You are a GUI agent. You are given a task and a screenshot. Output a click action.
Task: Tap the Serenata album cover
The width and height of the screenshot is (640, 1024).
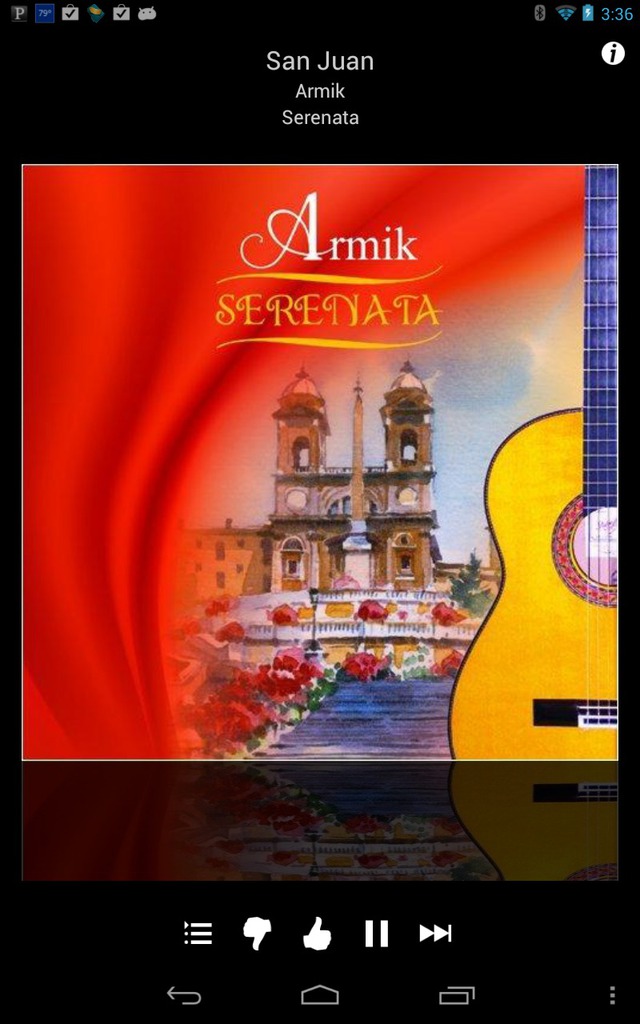click(x=320, y=462)
